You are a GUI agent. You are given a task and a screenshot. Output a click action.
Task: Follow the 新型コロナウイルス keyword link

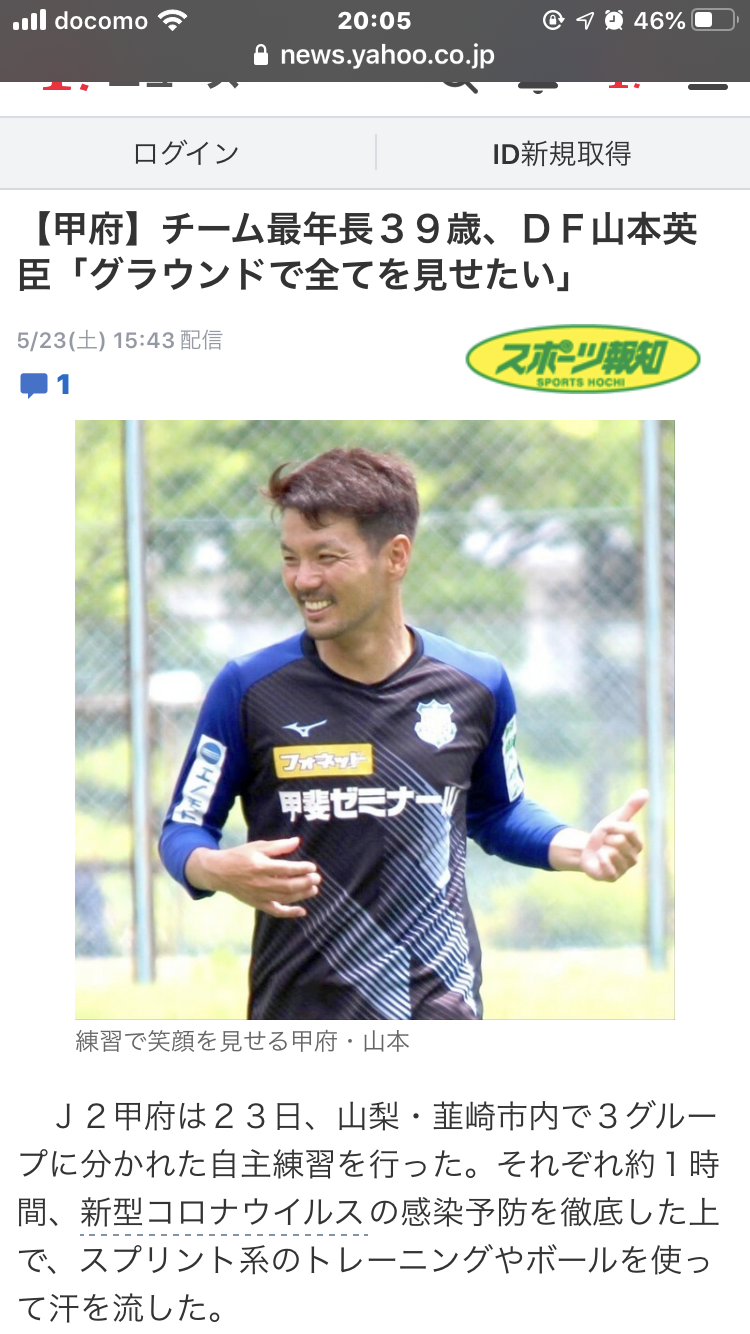tap(222, 1214)
